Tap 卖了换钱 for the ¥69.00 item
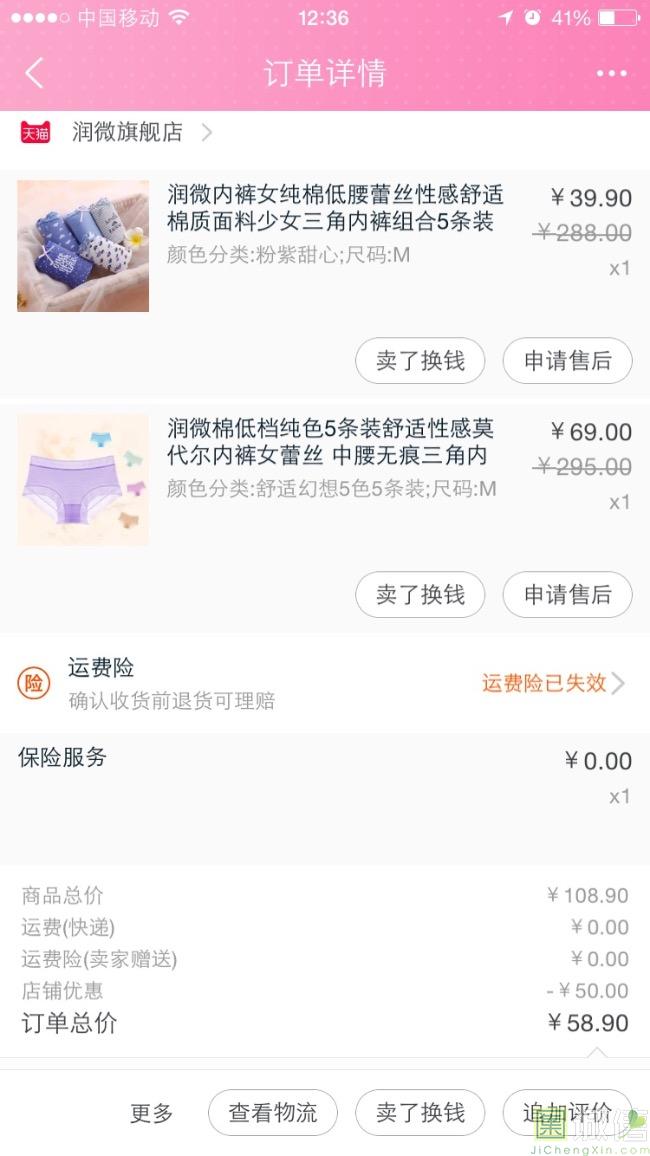Viewport: 650px width, 1156px height. click(x=420, y=595)
